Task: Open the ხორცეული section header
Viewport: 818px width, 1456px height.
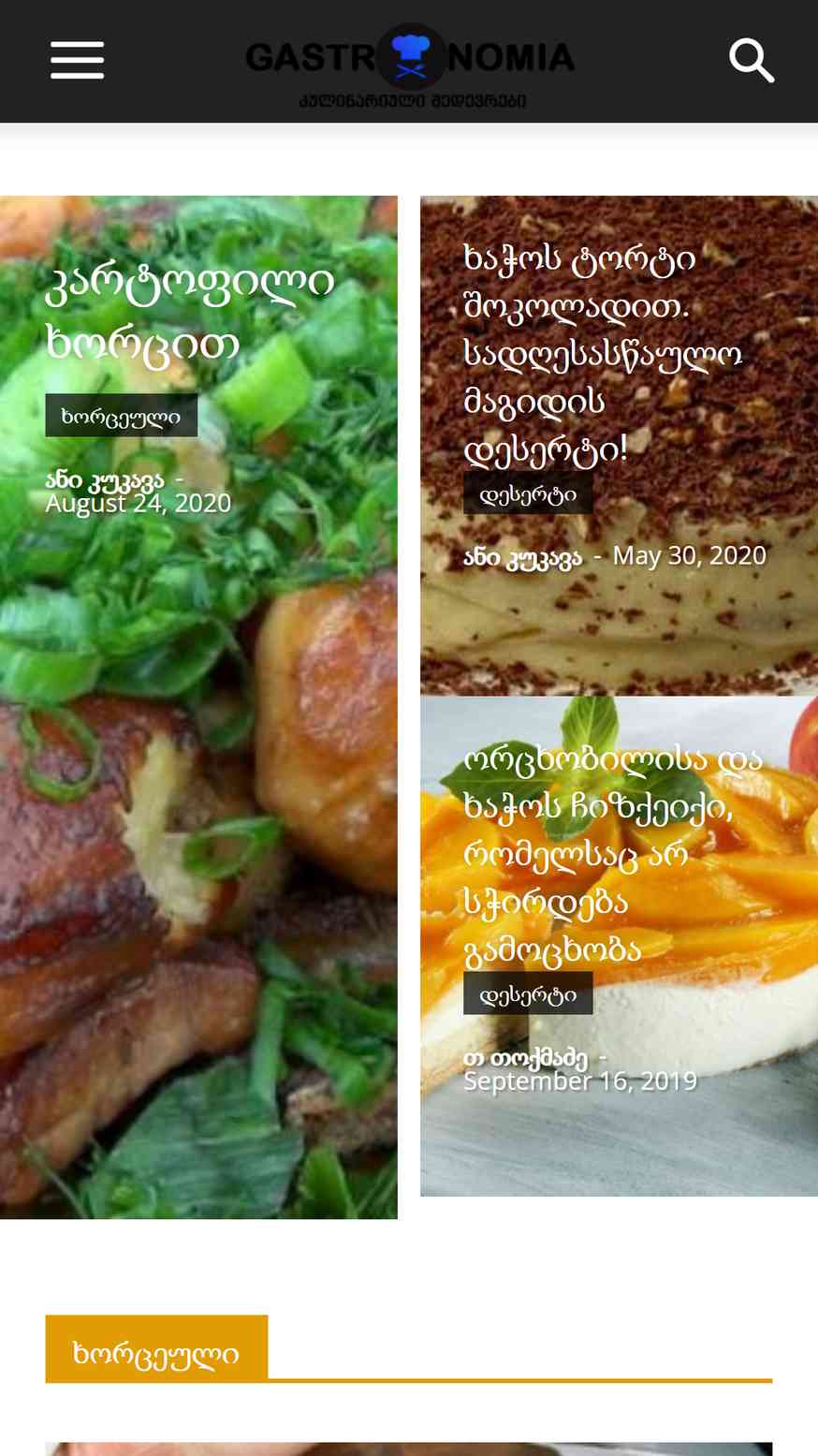Action: click(156, 1351)
